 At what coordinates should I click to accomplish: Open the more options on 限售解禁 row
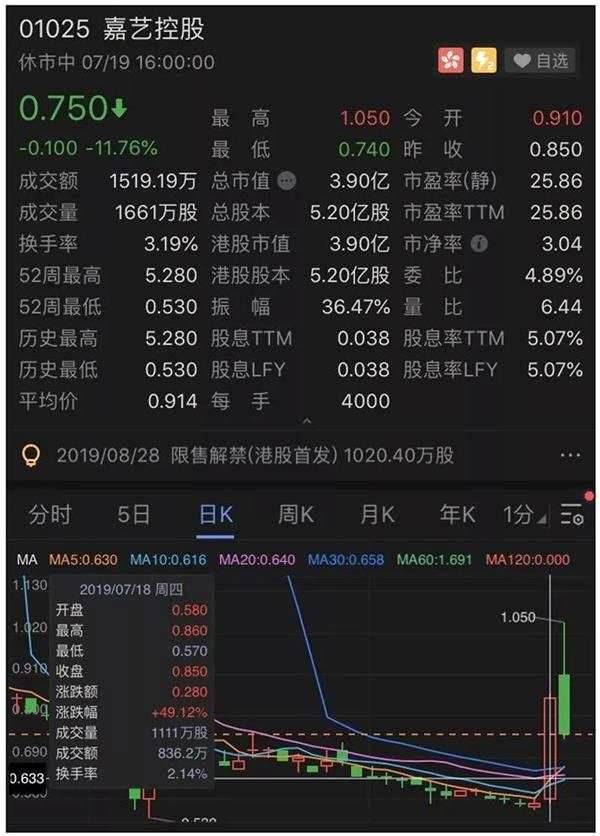click(x=570, y=456)
